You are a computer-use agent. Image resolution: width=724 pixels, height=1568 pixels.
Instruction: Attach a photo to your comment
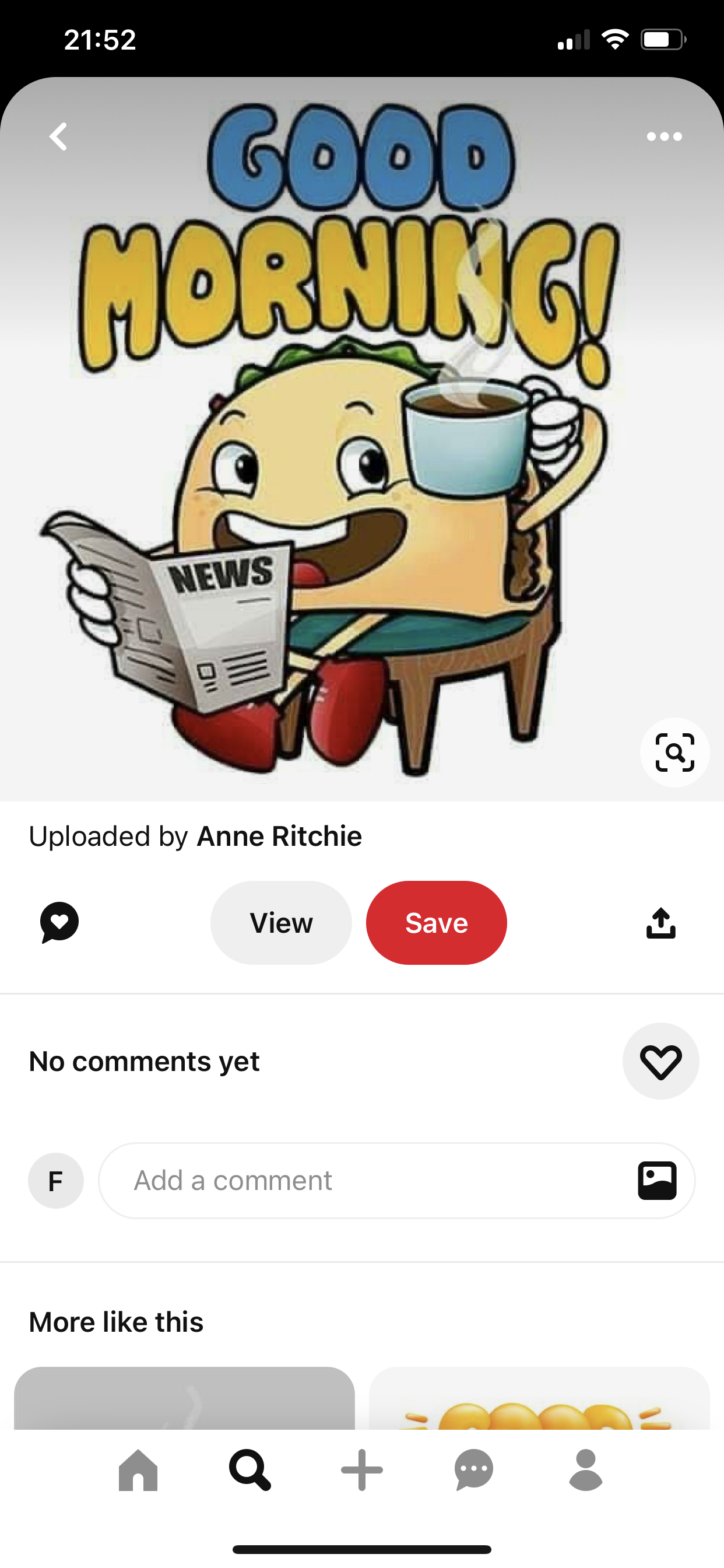657,1180
